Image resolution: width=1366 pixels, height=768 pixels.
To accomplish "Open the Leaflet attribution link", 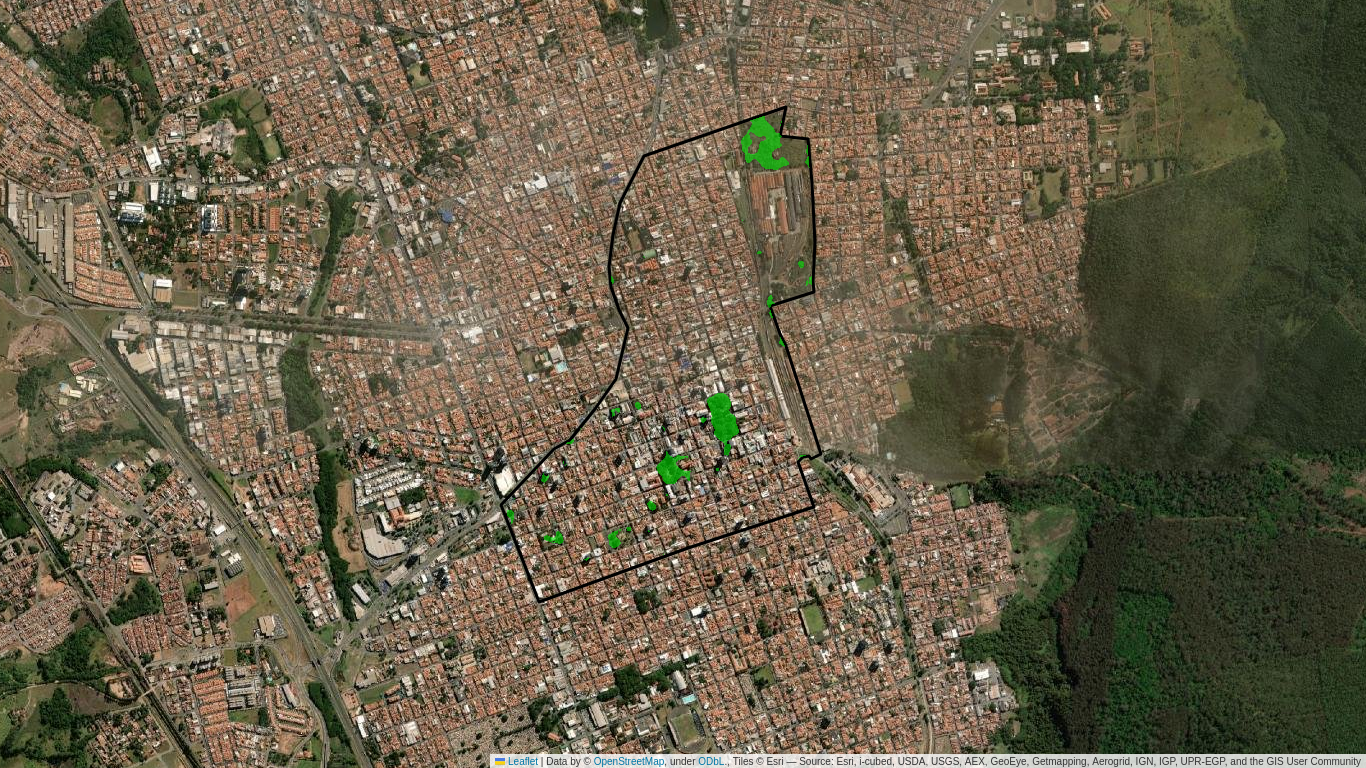I will coord(522,761).
